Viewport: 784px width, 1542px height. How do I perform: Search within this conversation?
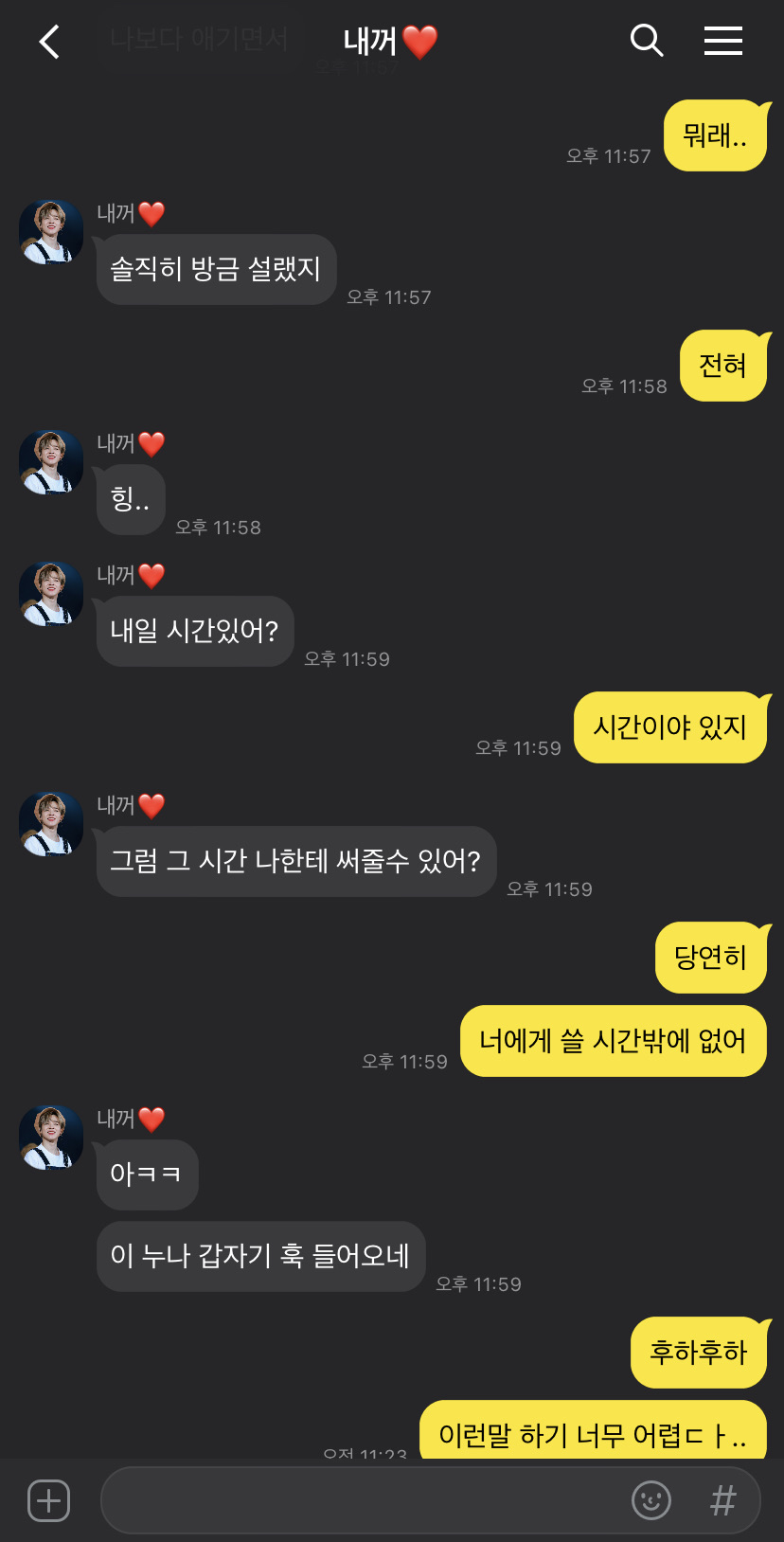646,41
